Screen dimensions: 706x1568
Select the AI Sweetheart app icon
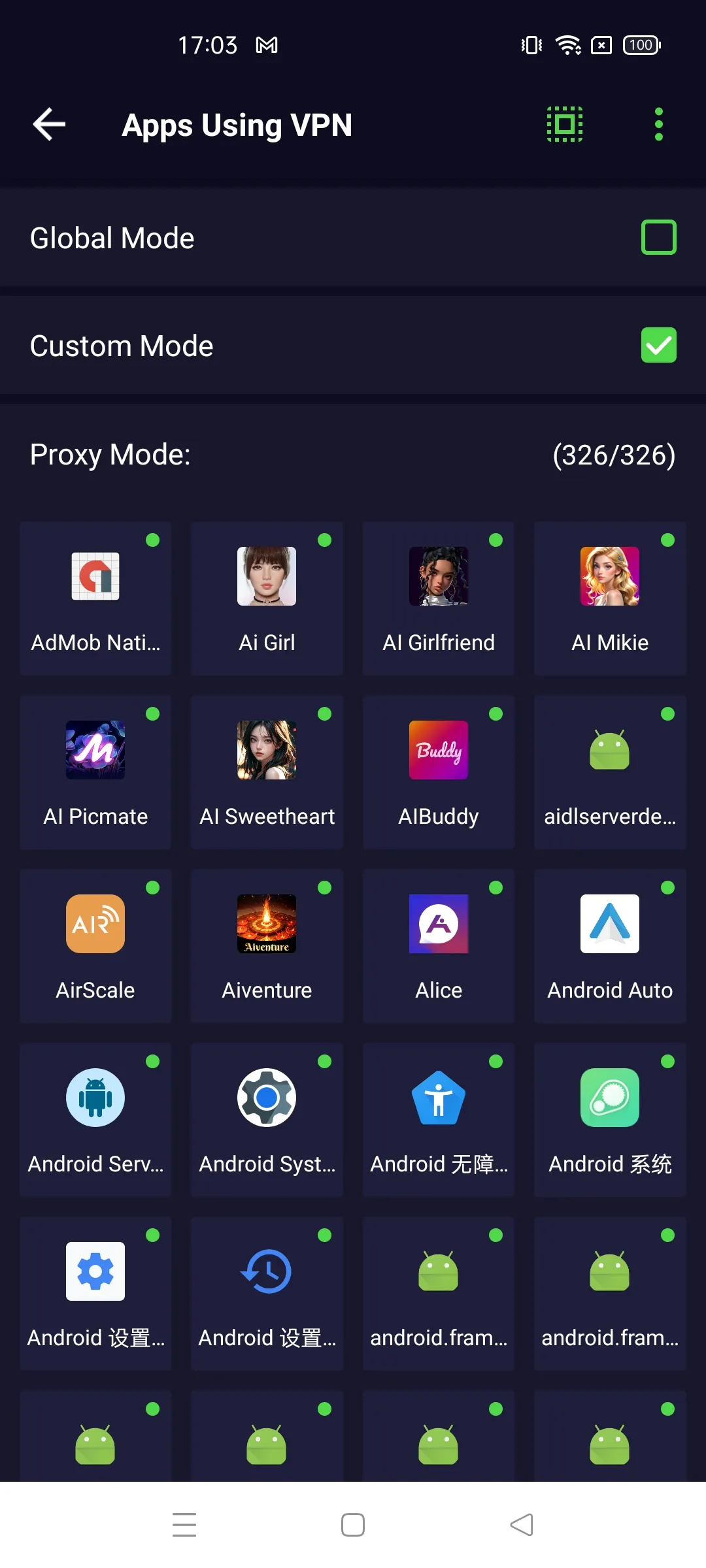[267, 750]
